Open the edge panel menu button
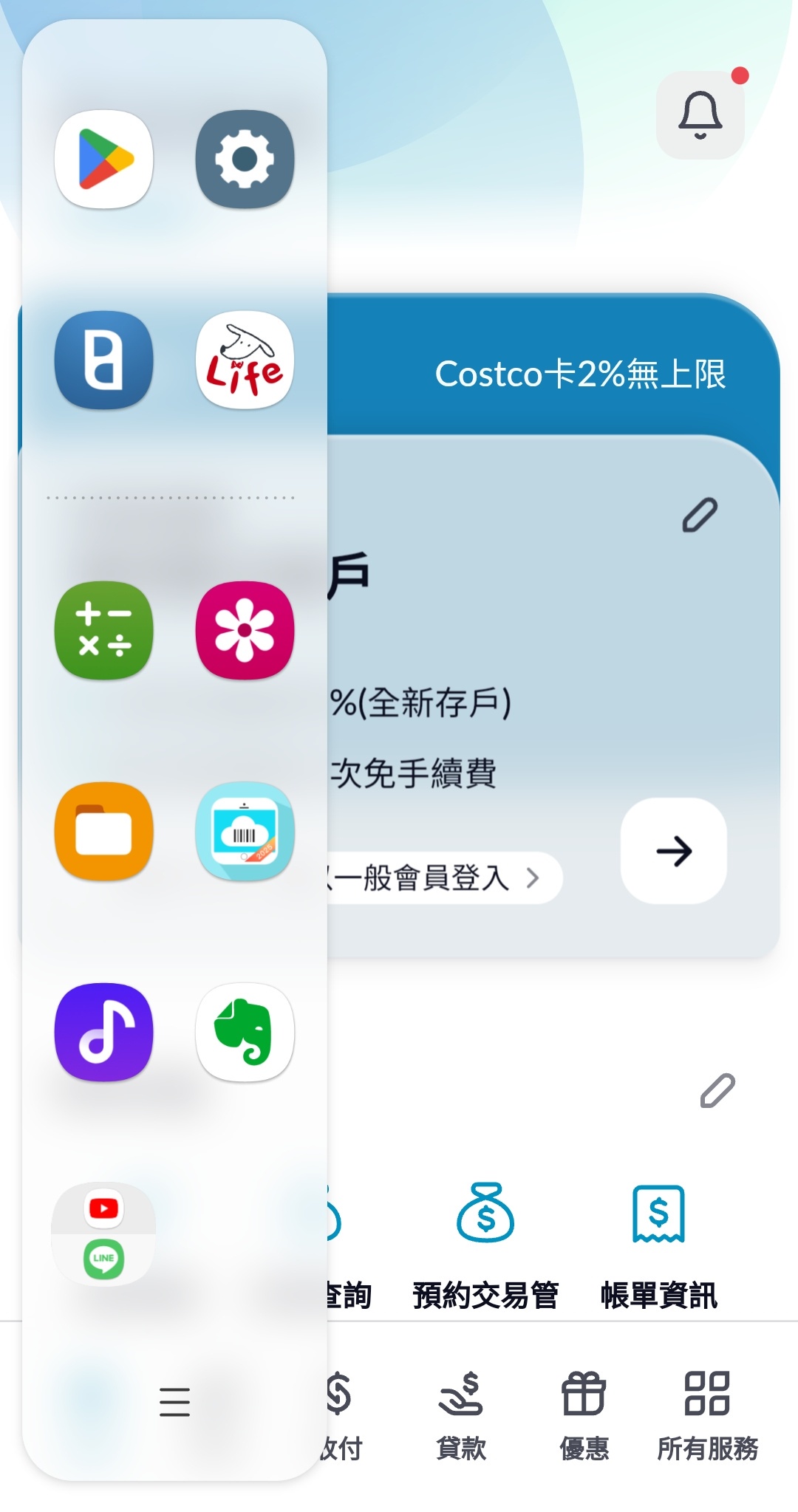 (x=174, y=1401)
